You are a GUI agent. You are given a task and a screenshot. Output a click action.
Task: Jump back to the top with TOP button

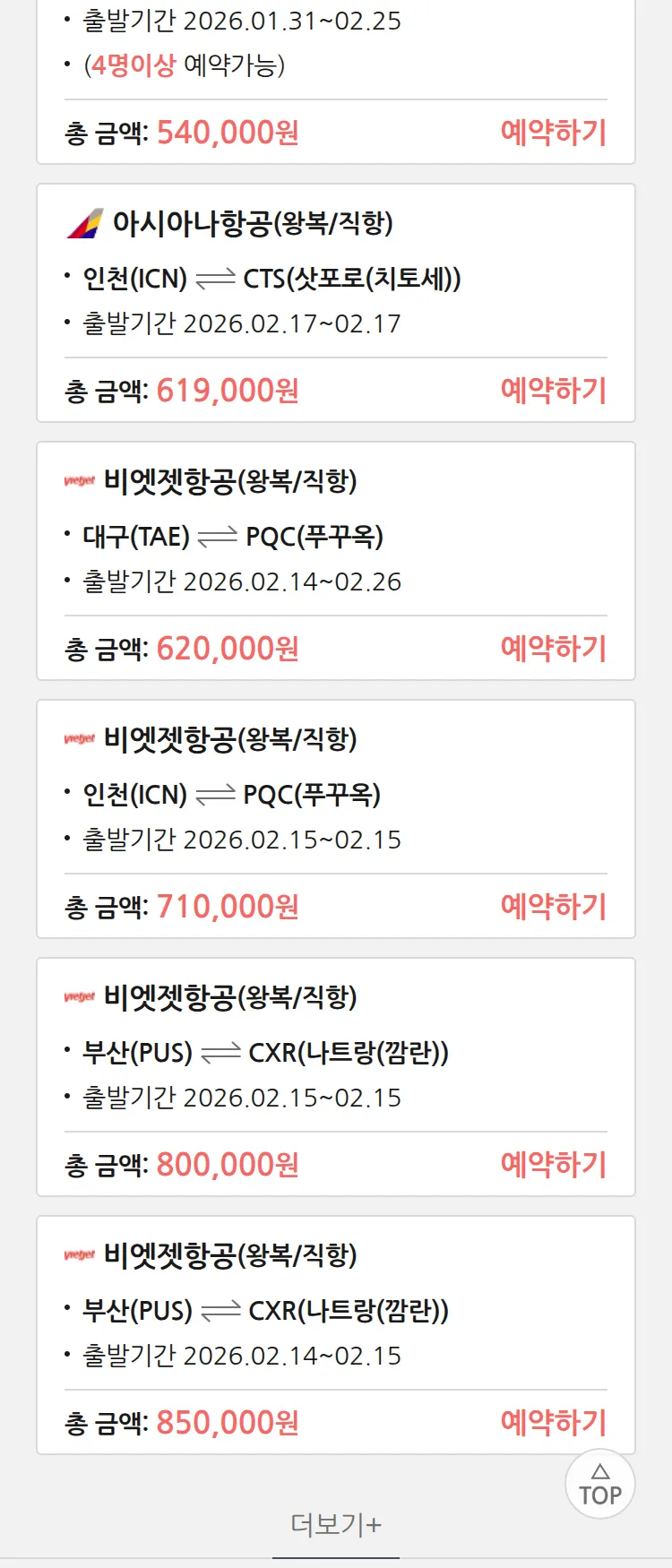600,1485
